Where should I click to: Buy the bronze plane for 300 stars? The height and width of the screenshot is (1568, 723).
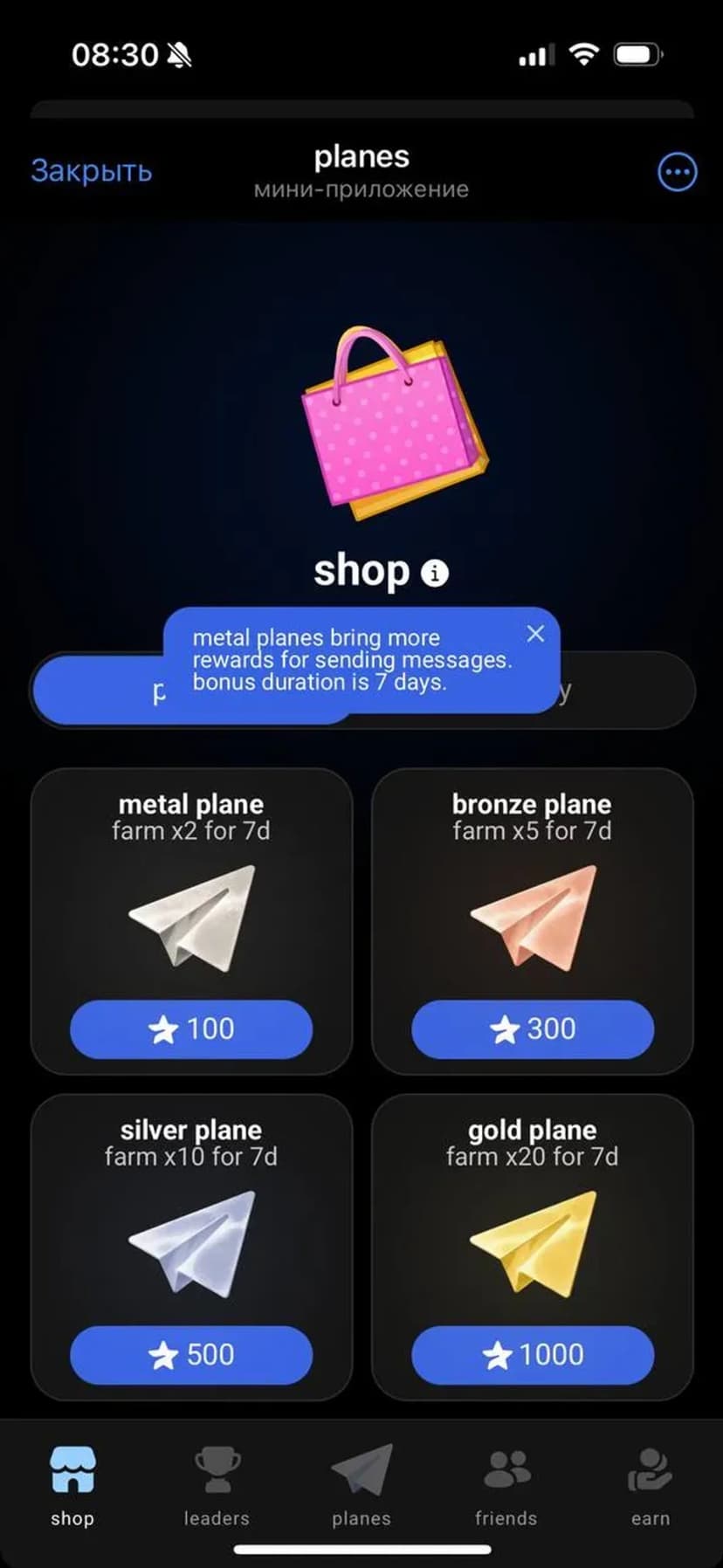[x=532, y=1029]
